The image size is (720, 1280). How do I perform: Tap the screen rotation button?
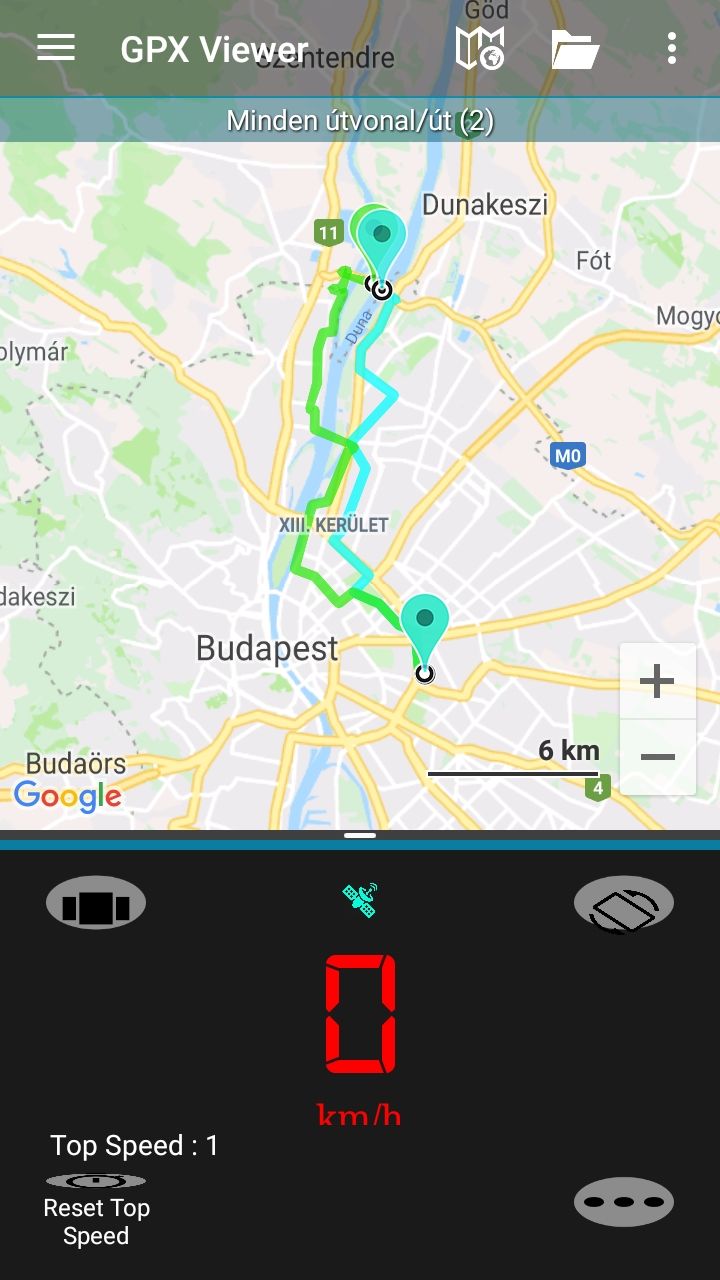(624, 905)
